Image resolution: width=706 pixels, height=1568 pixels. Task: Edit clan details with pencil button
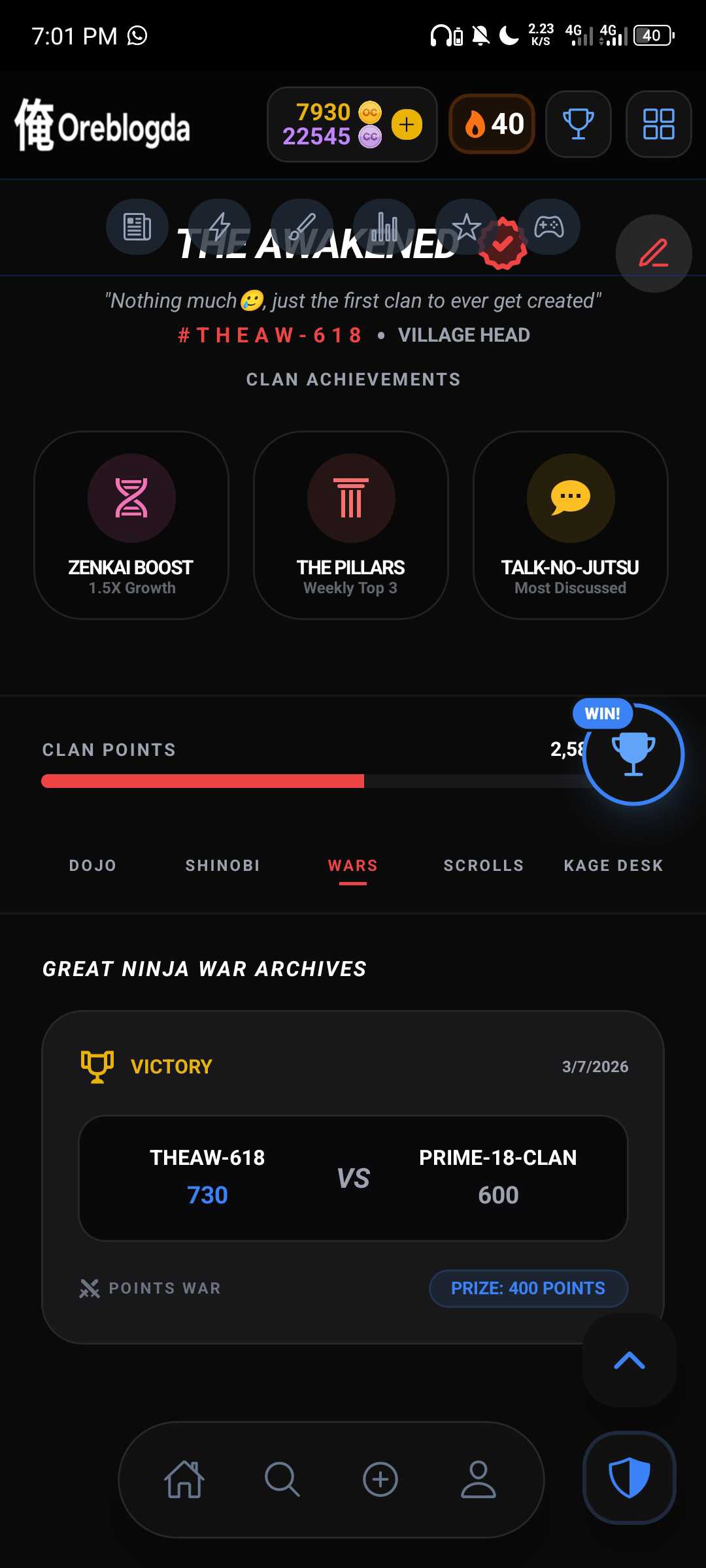pyautogui.click(x=653, y=253)
